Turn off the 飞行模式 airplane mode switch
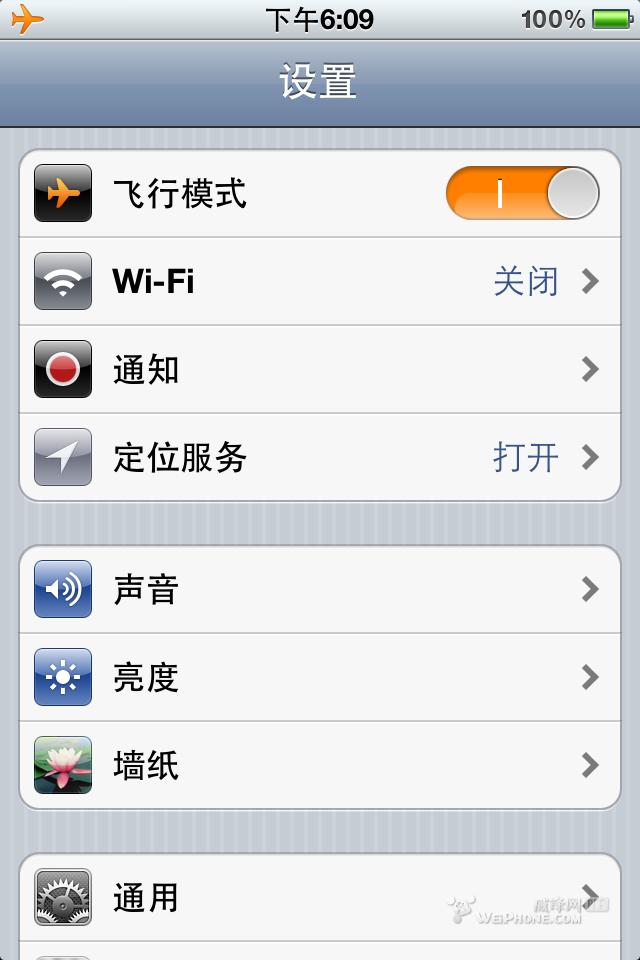Screen dimensions: 640x960 point(522,194)
